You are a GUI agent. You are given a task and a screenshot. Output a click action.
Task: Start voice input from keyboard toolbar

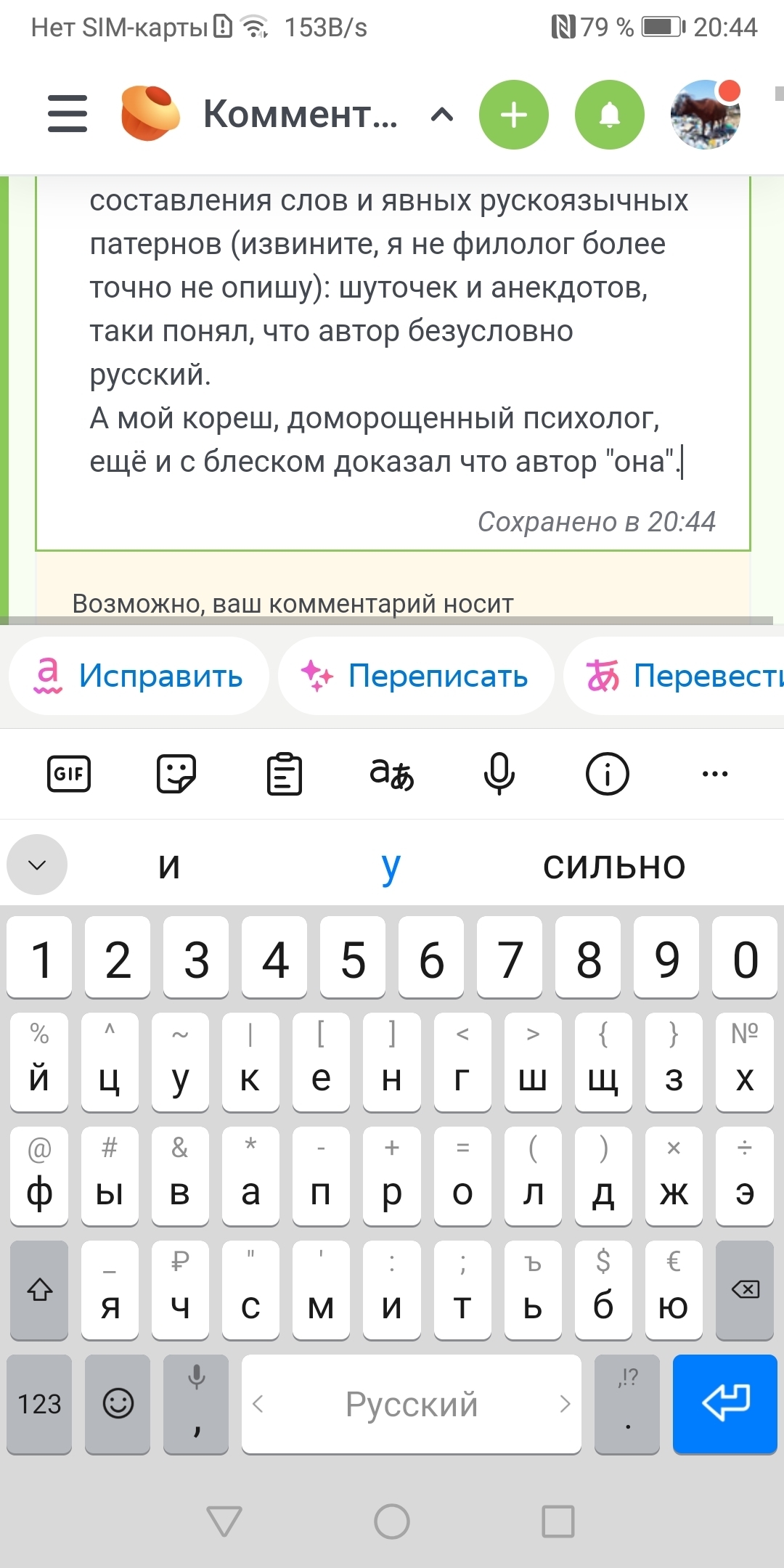pyautogui.click(x=499, y=774)
